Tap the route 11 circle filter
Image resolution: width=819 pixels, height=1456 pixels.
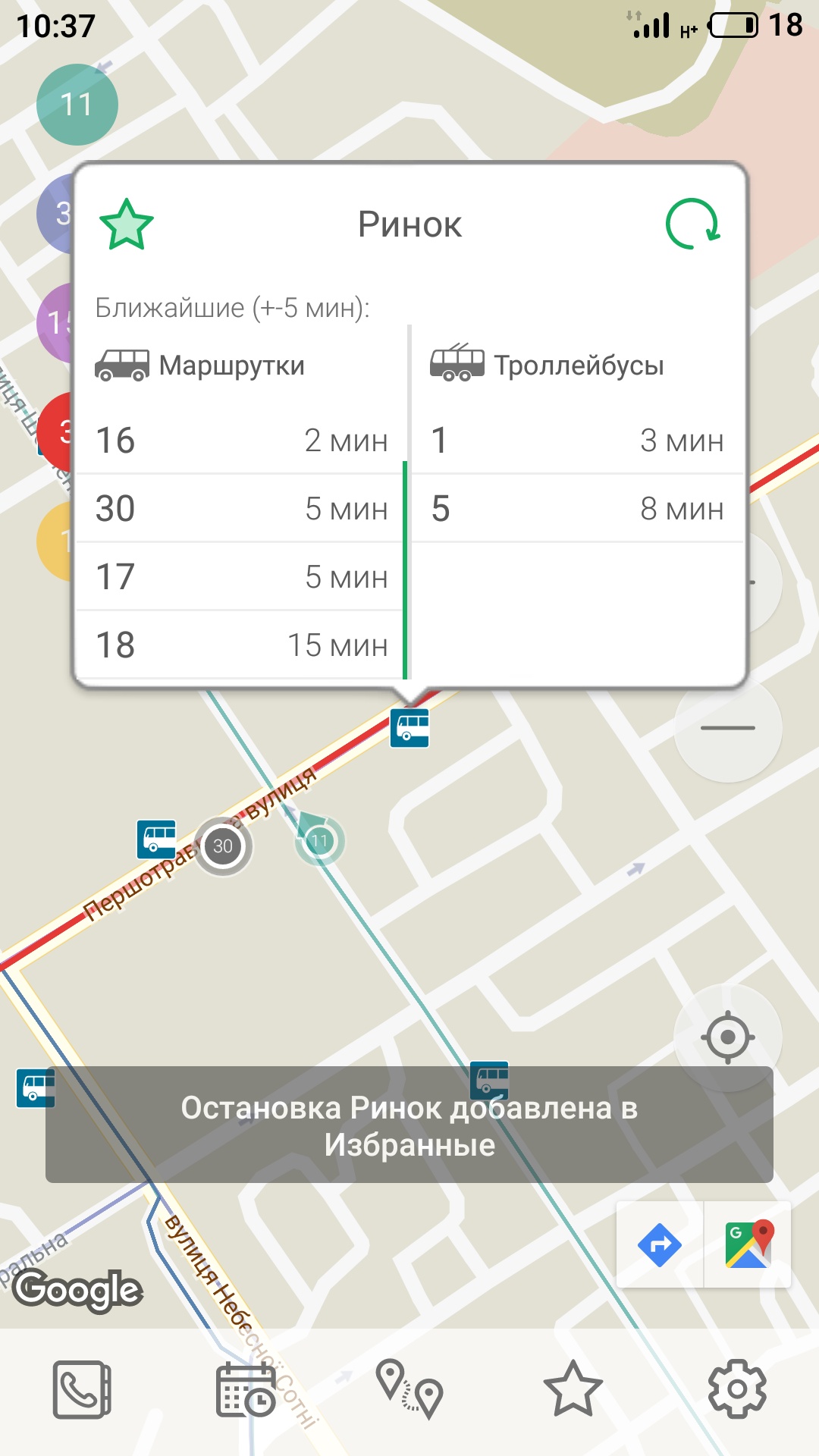[x=77, y=105]
